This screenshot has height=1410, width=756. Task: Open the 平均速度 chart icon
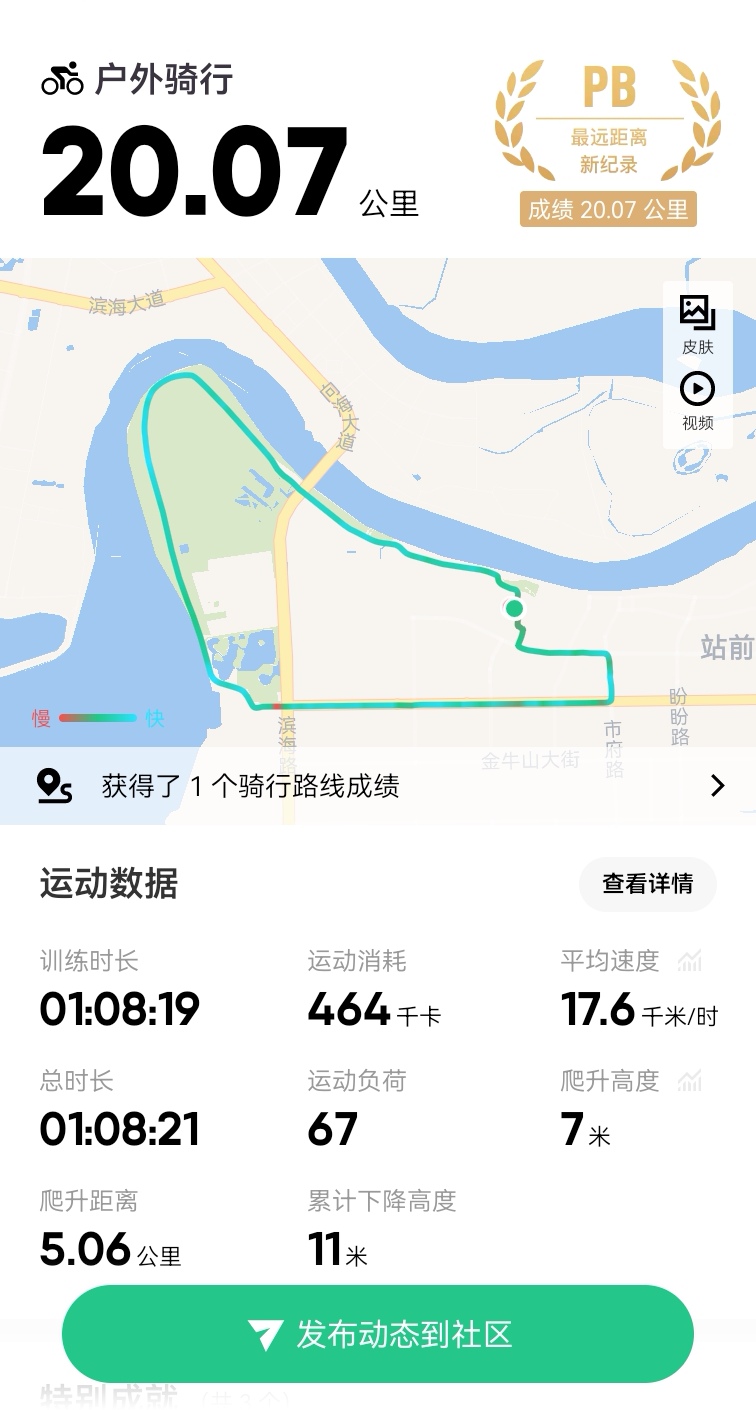click(x=689, y=962)
